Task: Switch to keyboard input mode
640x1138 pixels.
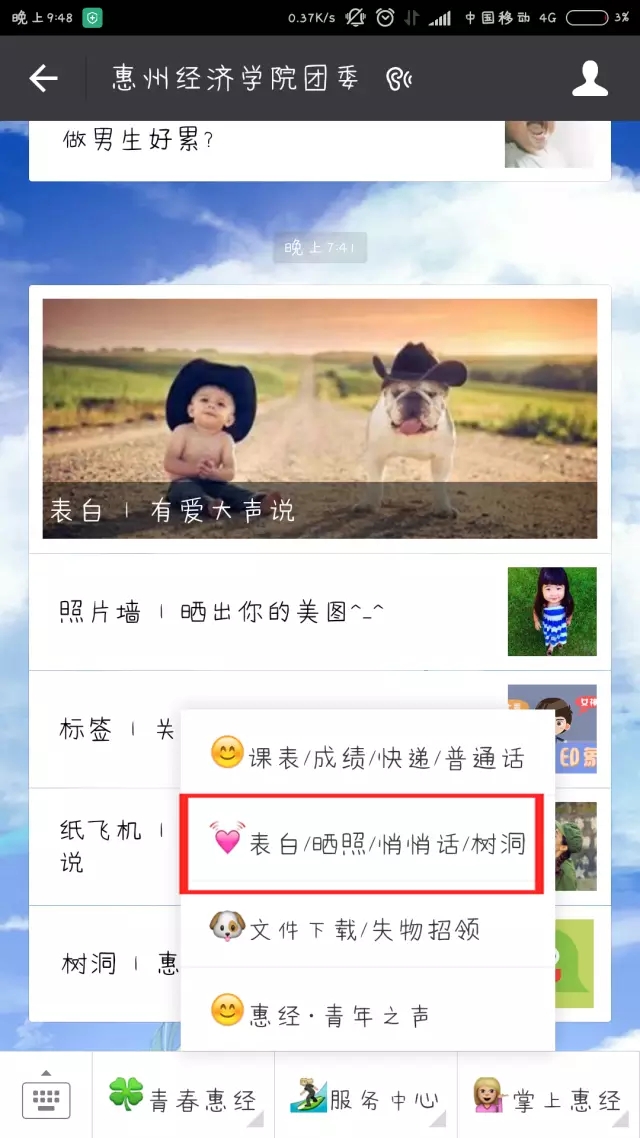Action: coord(46,1098)
